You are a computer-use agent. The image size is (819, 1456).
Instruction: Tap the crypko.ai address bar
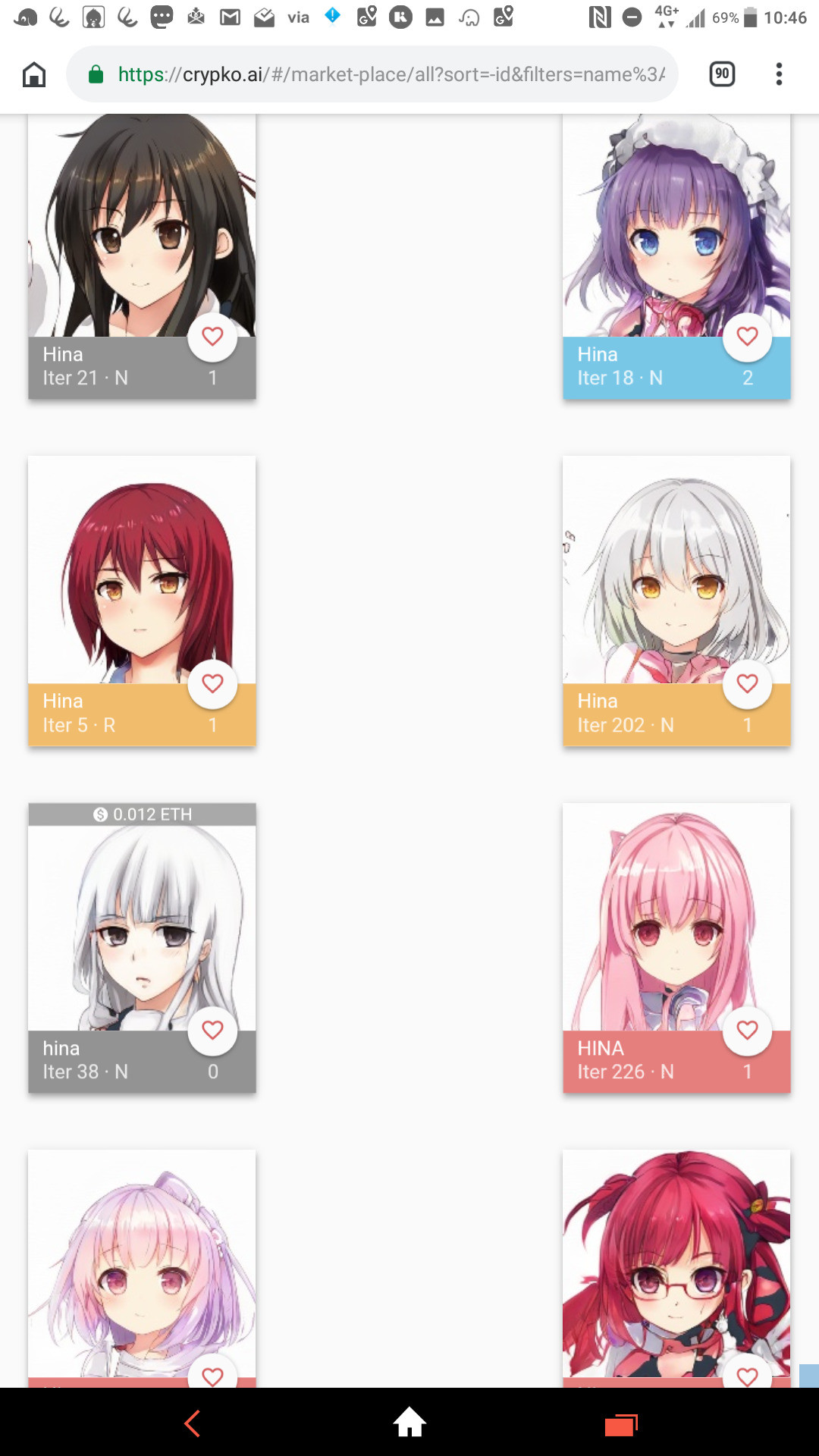(372, 74)
